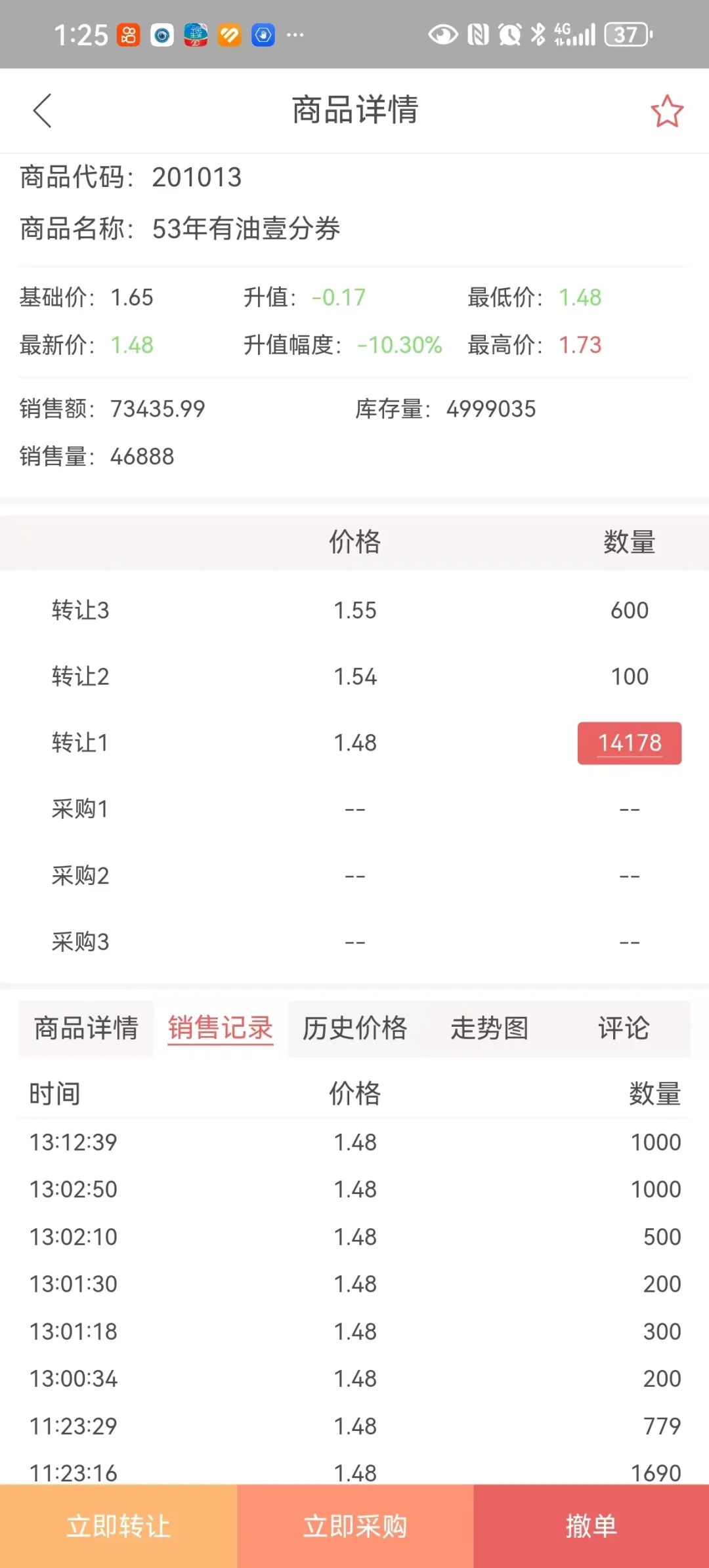Go back using the top-left arrow

click(x=42, y=110)
